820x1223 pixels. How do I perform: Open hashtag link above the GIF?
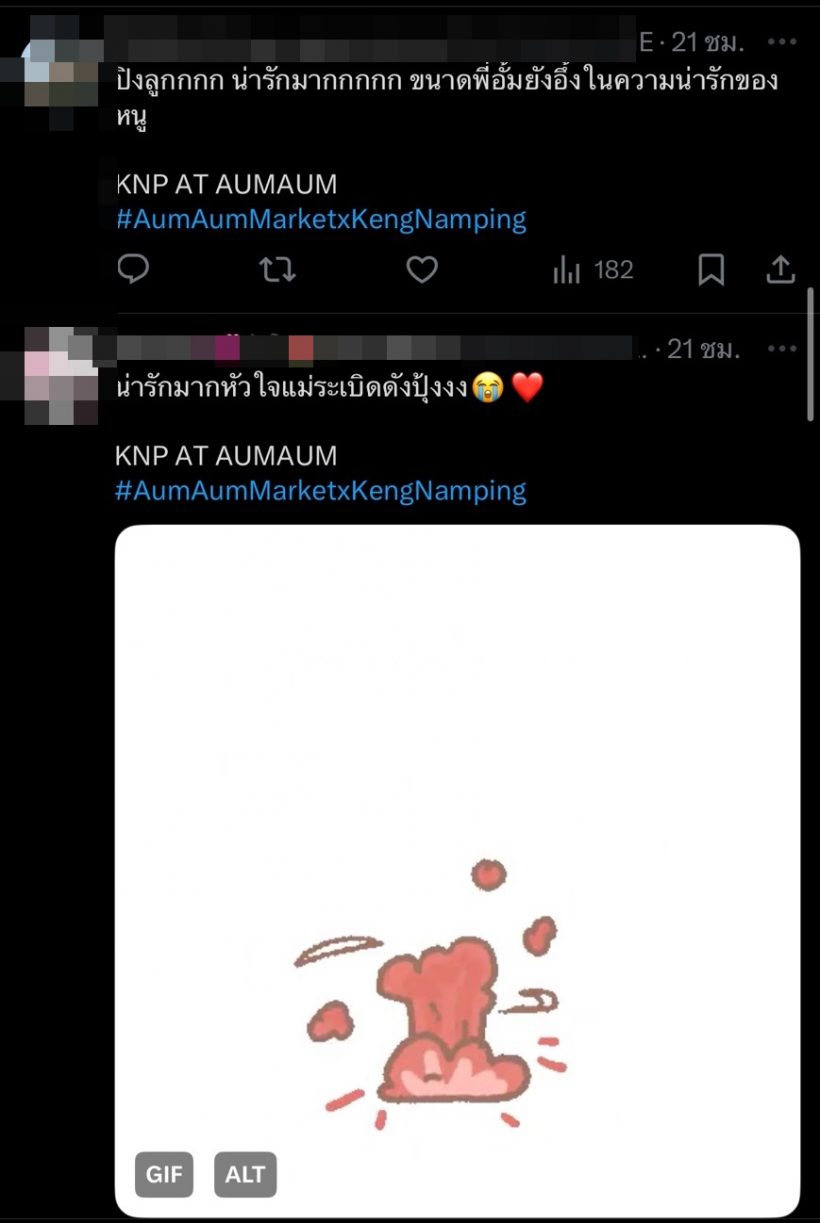pyautogui.click(x=321, y=491)
